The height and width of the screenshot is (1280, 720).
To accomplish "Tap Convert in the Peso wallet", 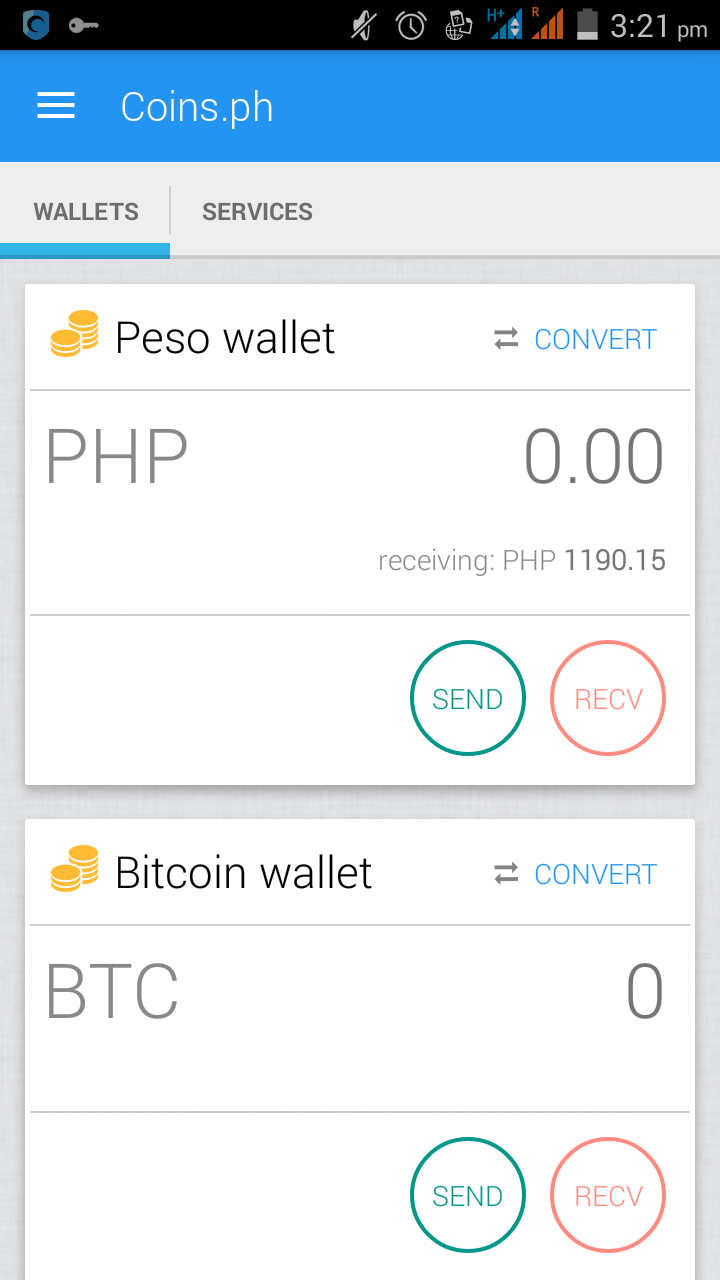I will pyautogui.click(x=576, y=339).
